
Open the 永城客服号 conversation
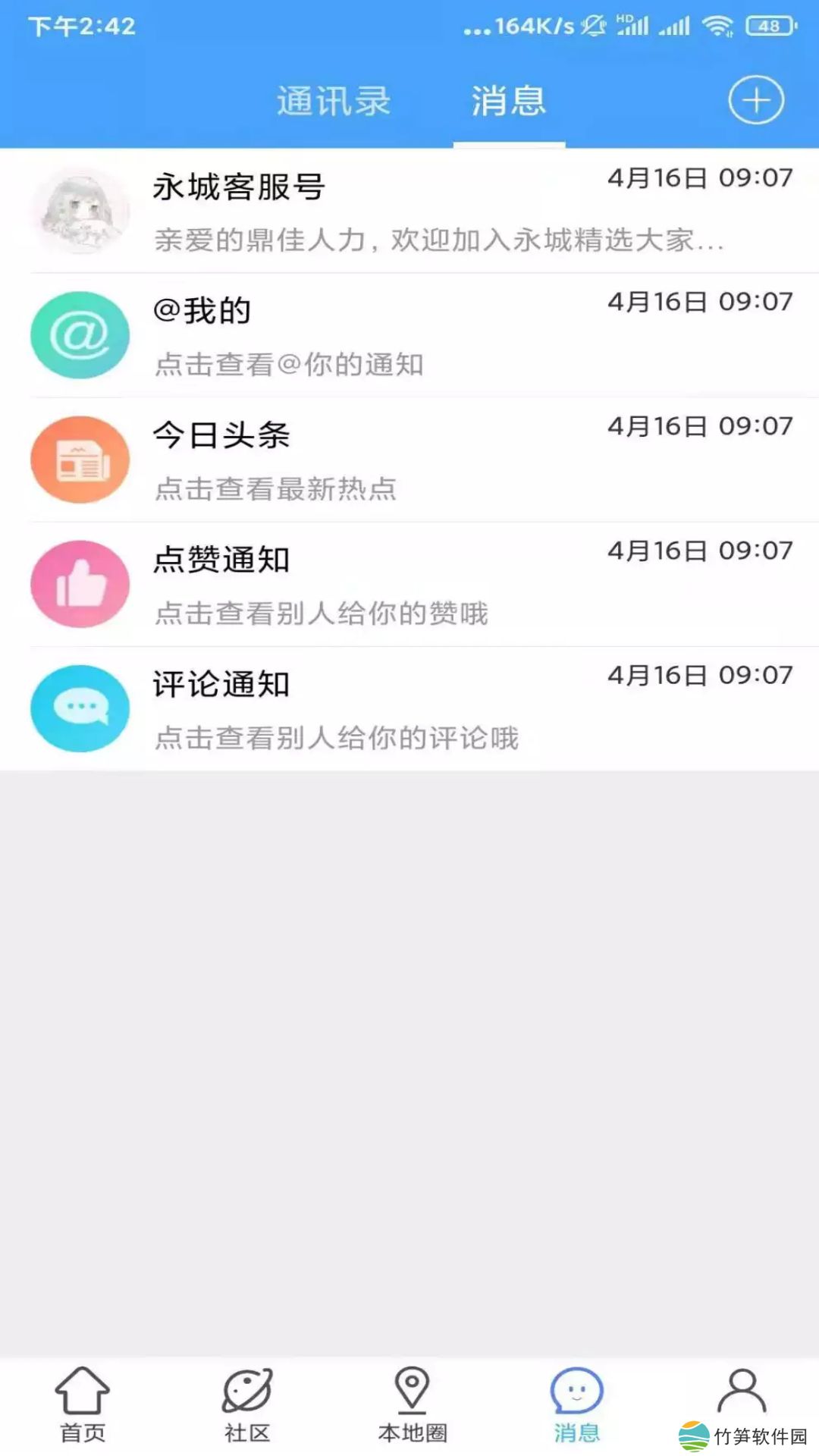tap(409, 211)
